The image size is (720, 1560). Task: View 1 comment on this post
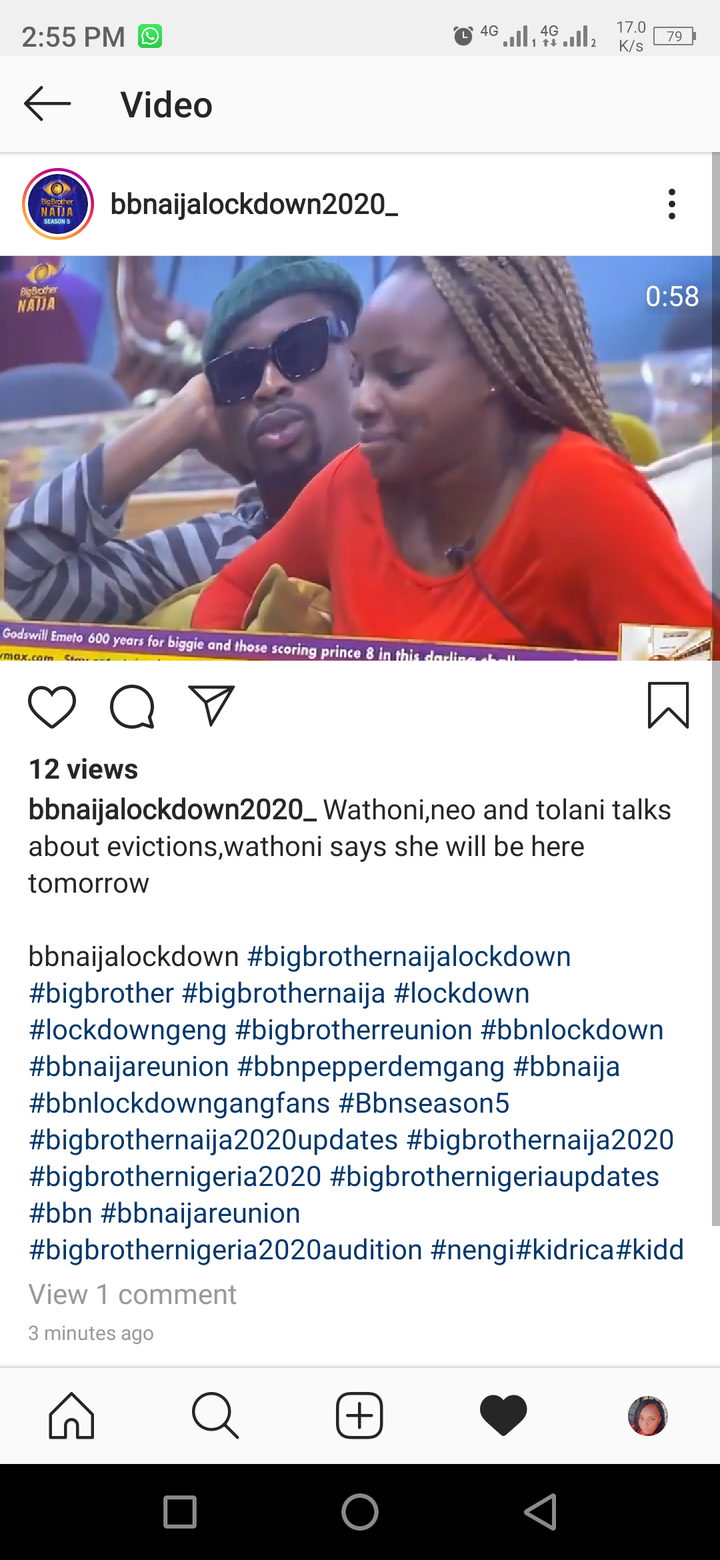(132, 1294)
